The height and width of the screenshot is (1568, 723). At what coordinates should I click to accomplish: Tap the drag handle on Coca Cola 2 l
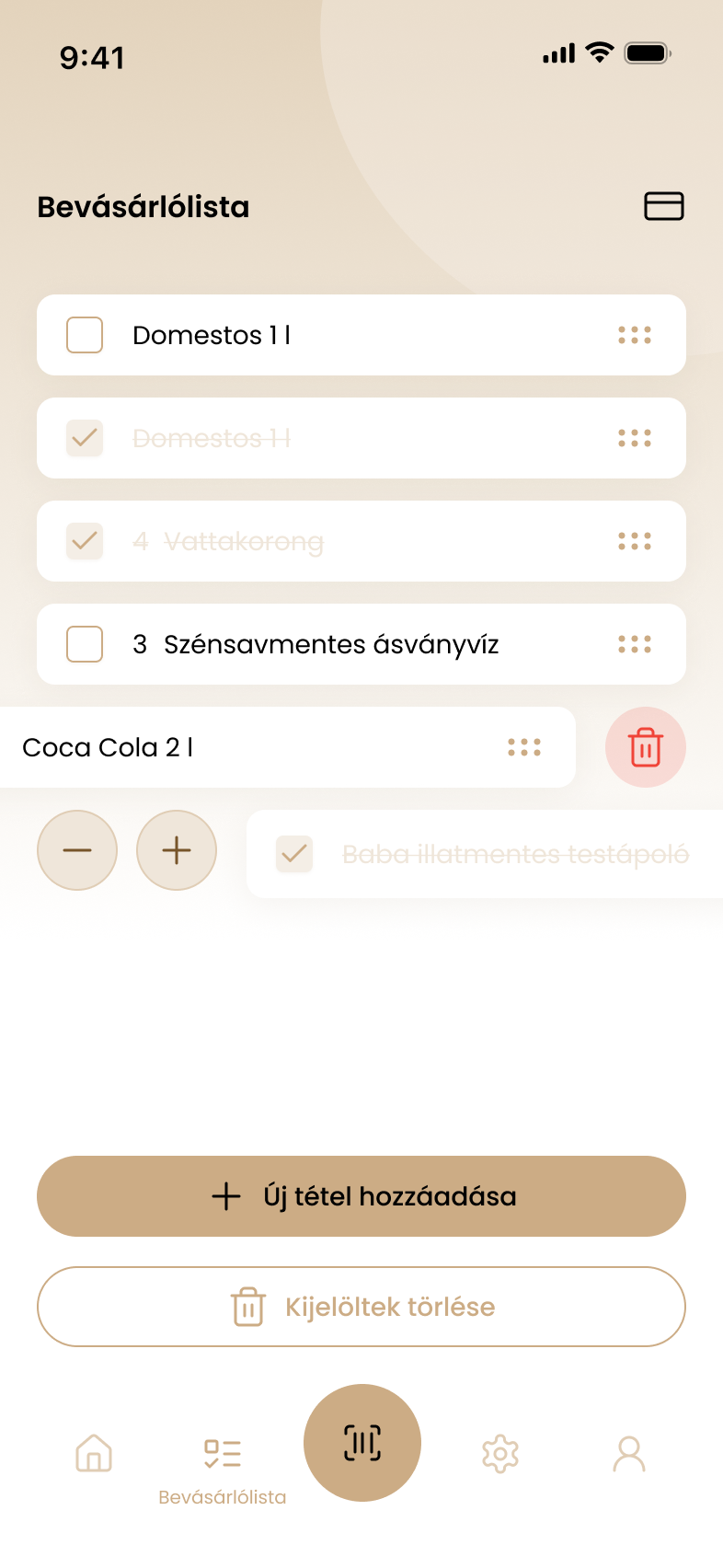click(524, 747)
